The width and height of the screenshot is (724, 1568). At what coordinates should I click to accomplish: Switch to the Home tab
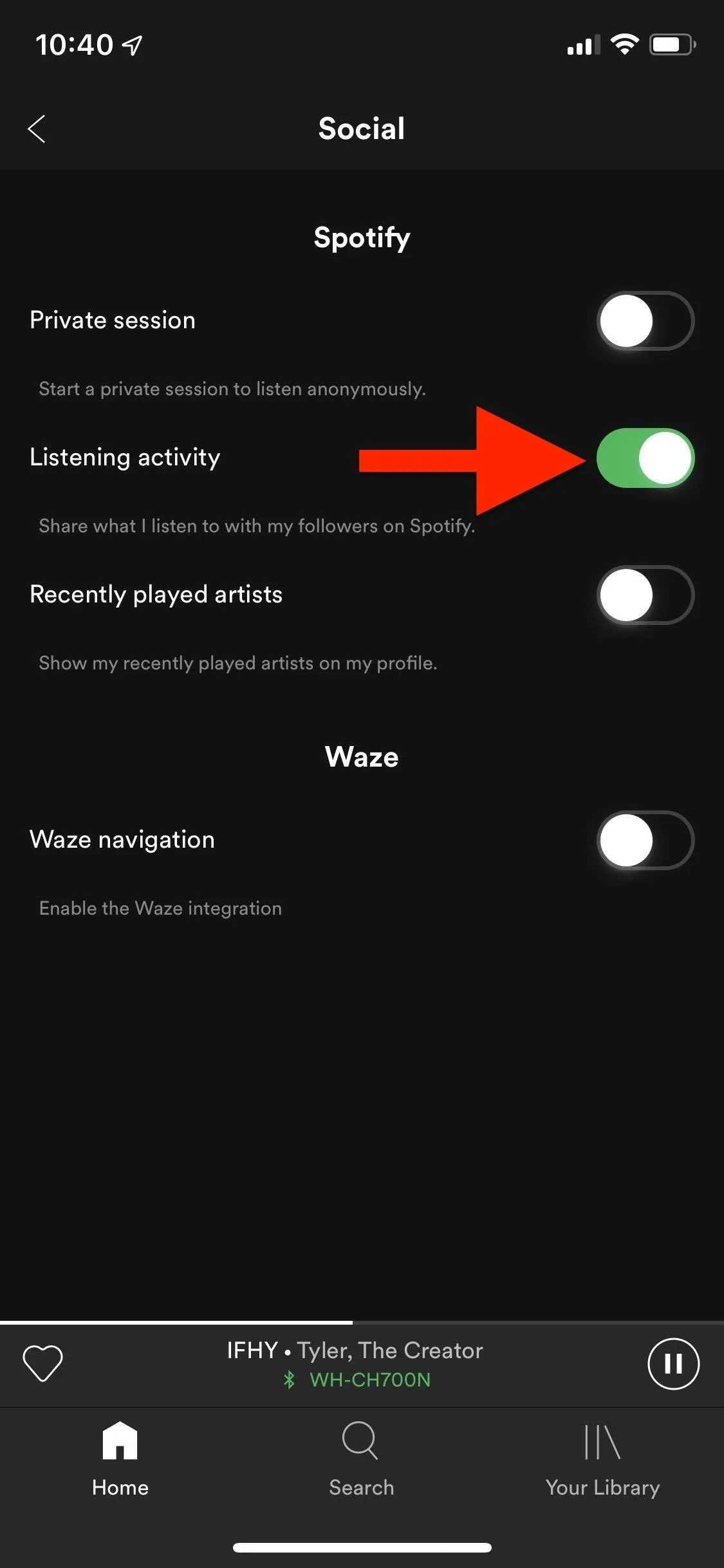tap(120, 1460)
